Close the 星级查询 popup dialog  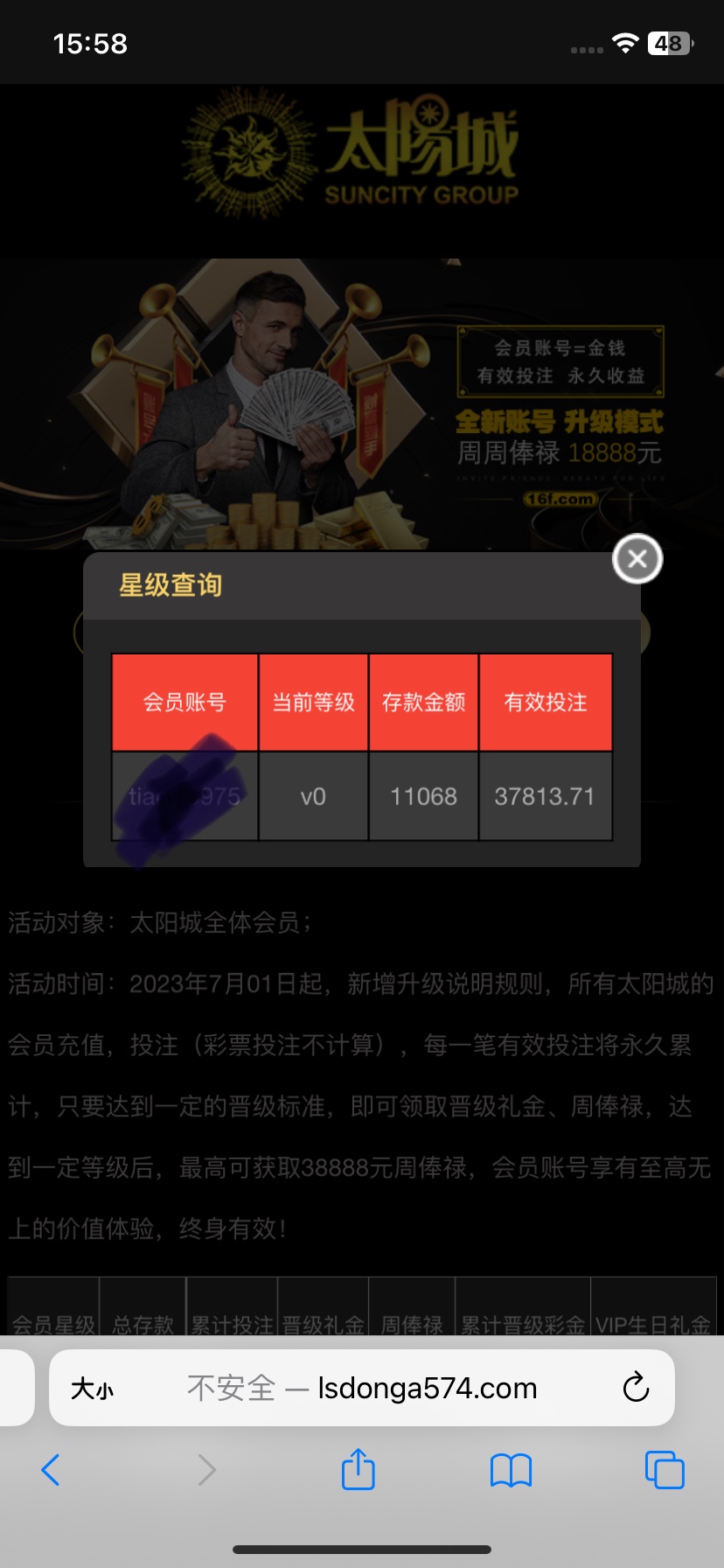(x=637, y=558)
